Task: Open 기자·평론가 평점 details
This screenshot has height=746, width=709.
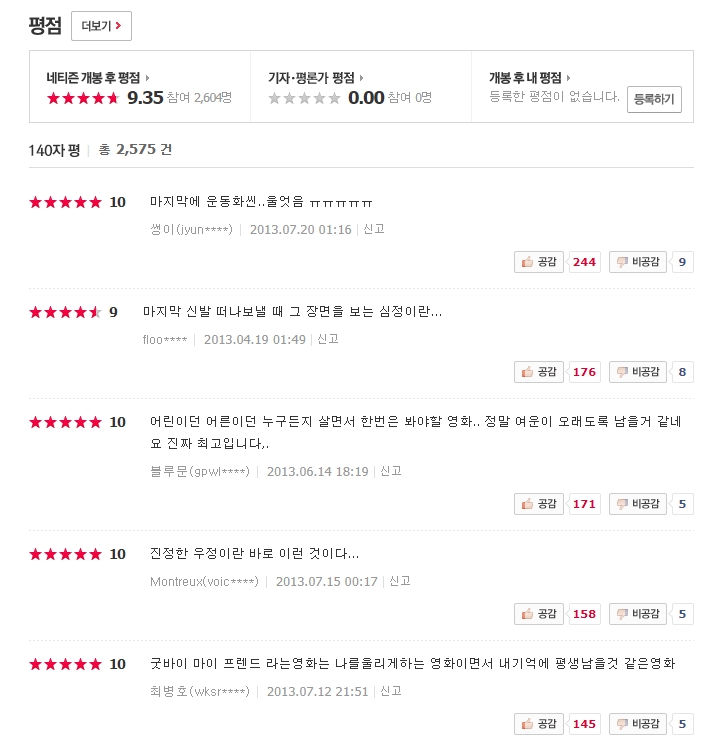Action: point(316,77)
